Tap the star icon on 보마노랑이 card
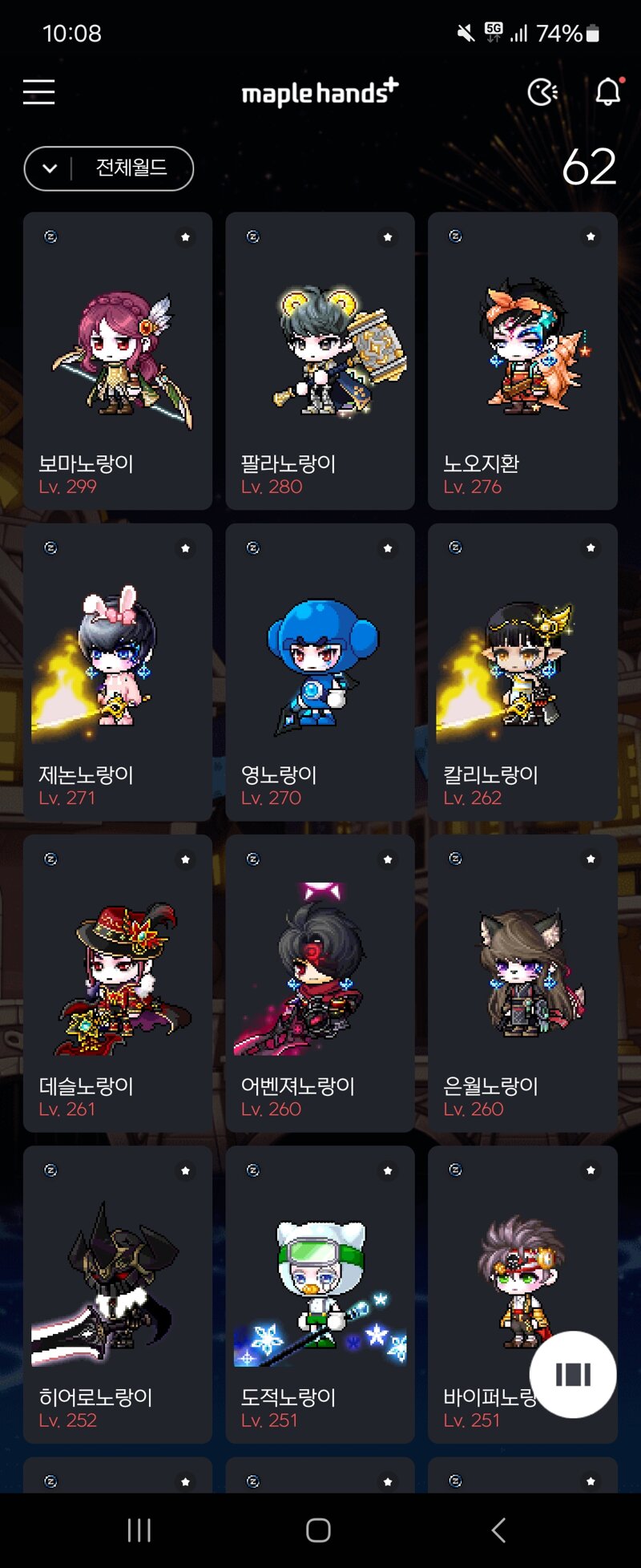Screen dimensions: 641x1568 (185, 237)
